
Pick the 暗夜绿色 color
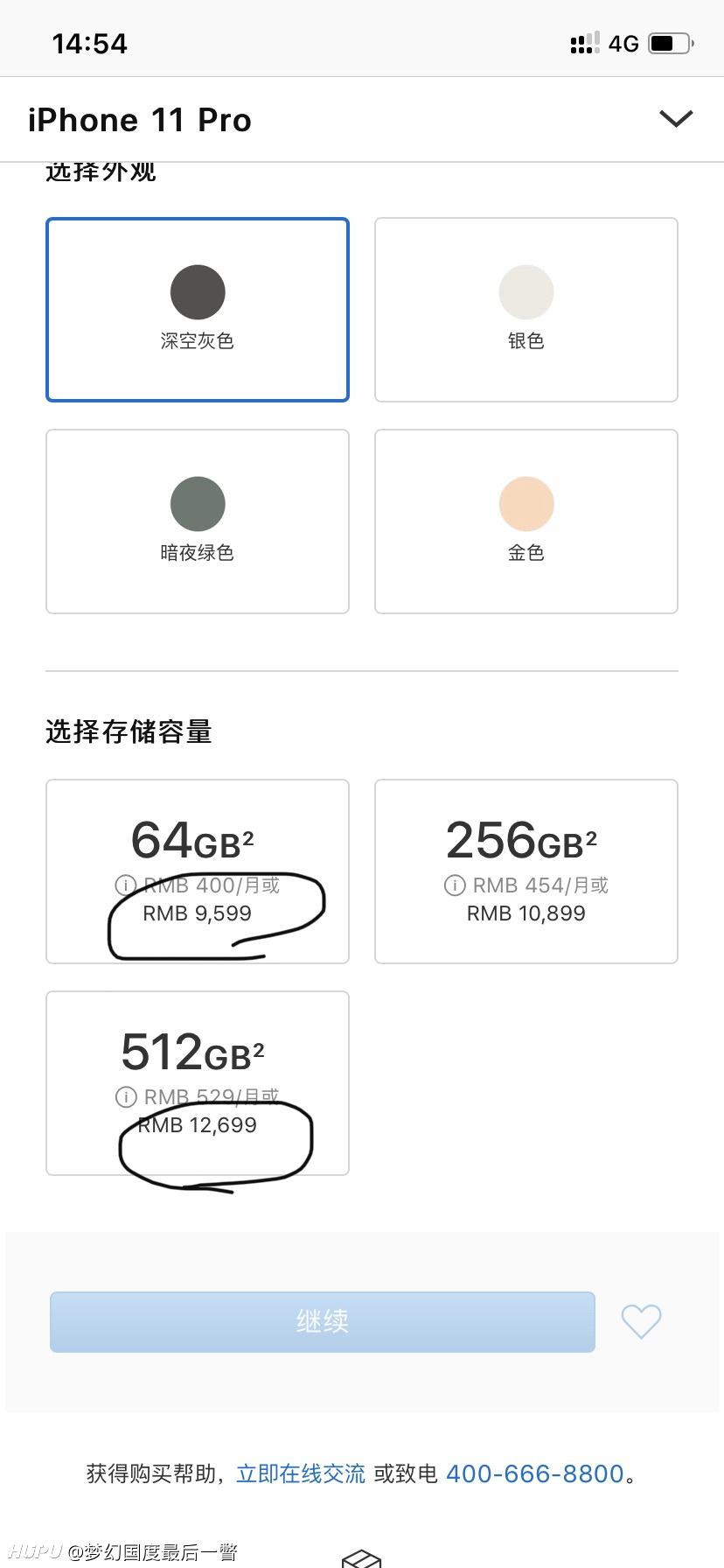[198, 521]
